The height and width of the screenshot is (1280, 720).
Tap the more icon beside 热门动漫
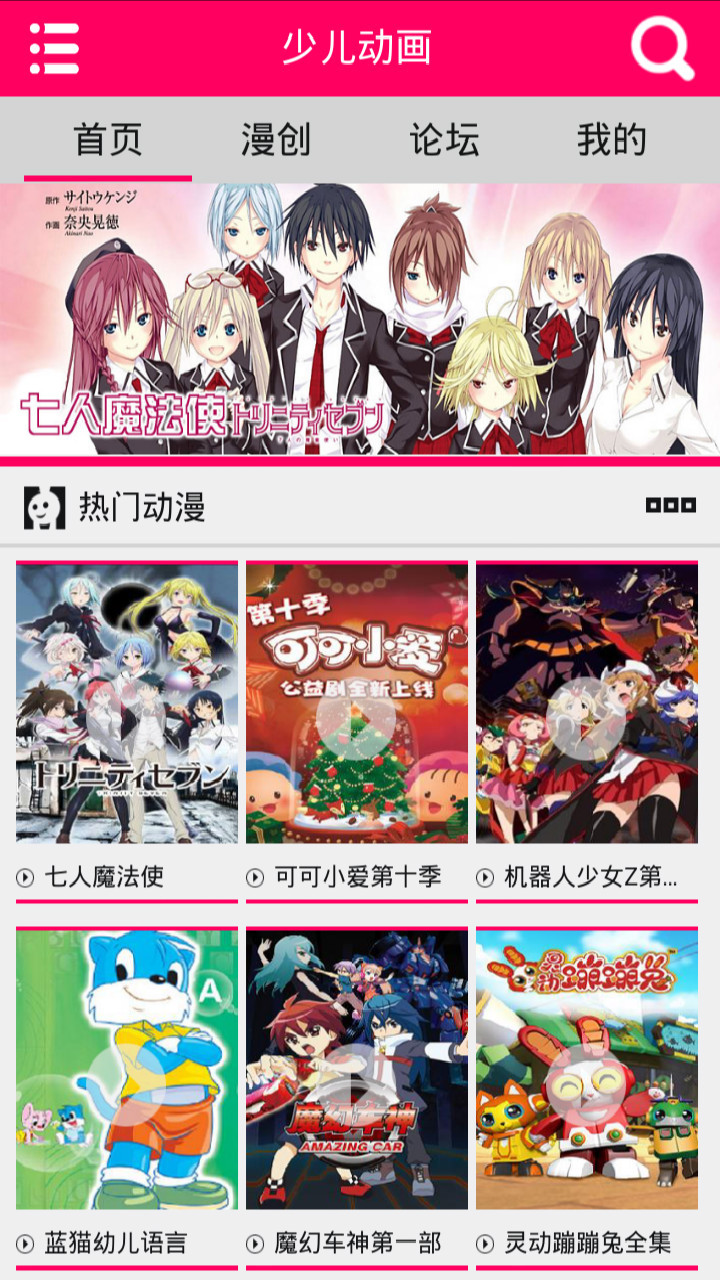(x=670, y=505)
